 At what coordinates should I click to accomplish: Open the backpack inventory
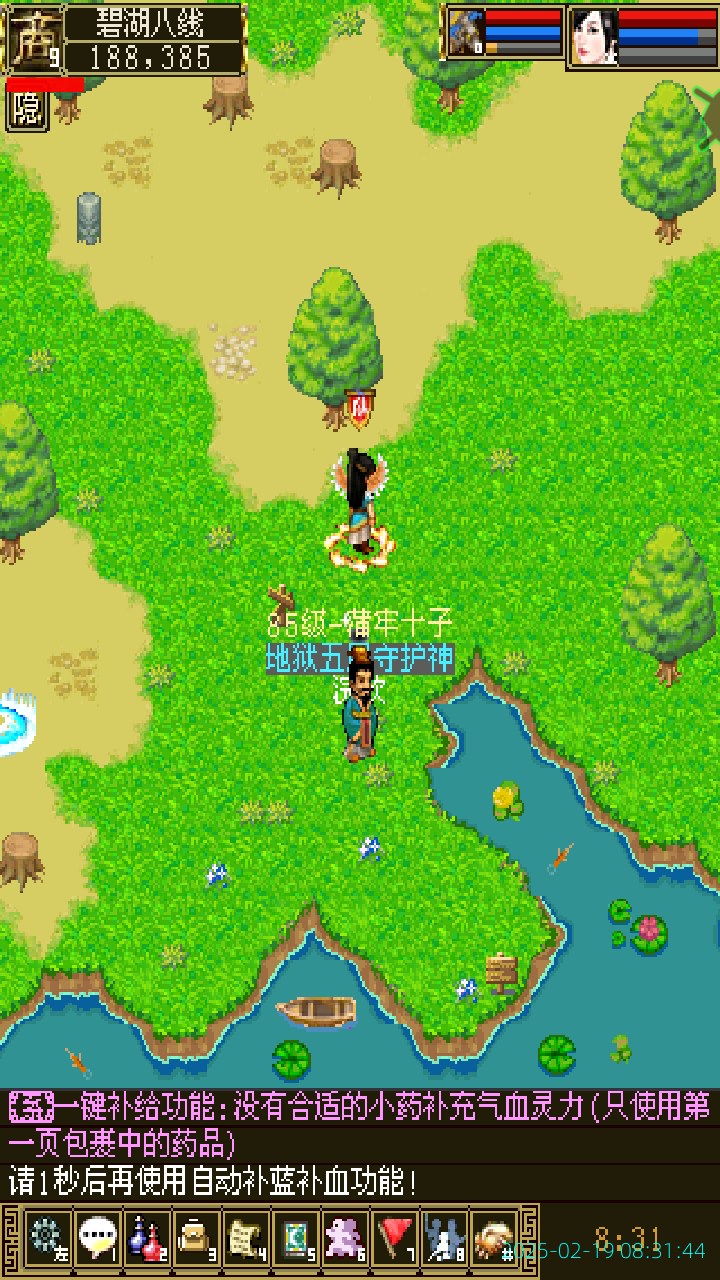(195, 1239)
